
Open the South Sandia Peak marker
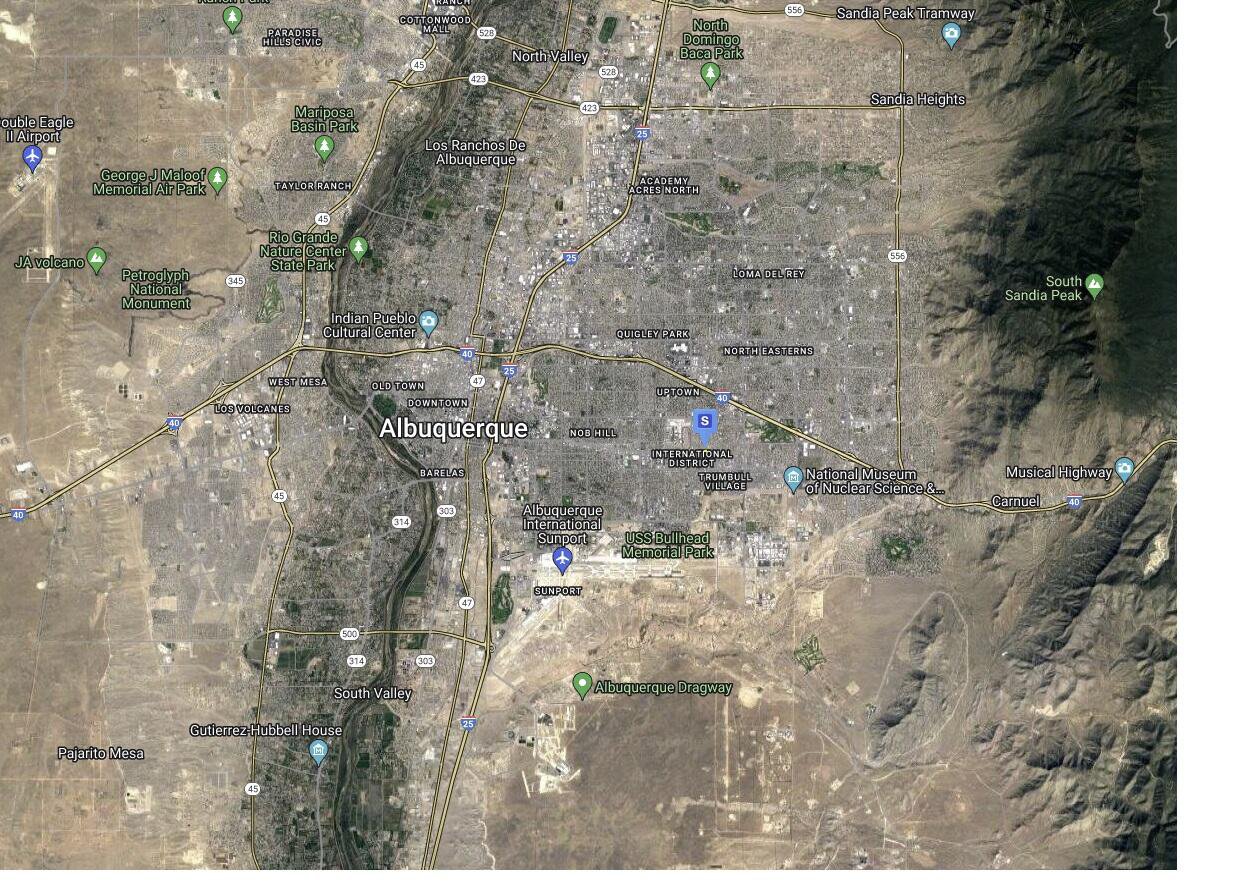click(x=1094, y=285)
